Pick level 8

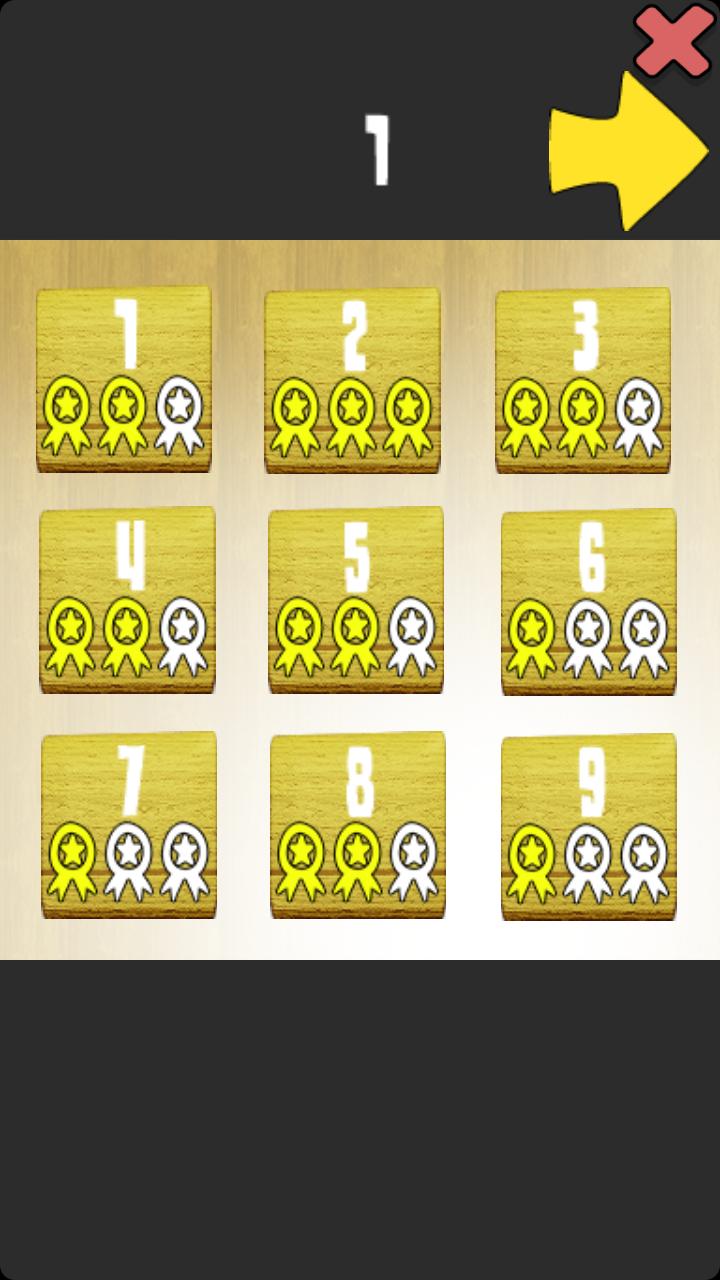(x=358, y=825)
